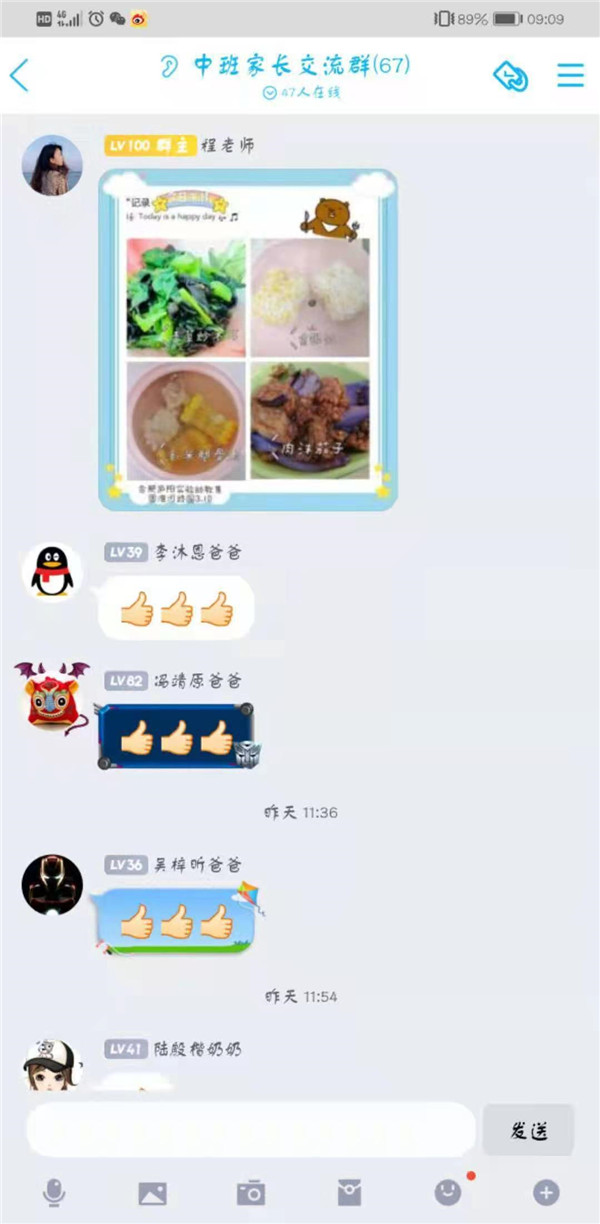This screenshot has width=600, height=1224.
Task: Tap the blue arrow tag icon in header
Action: pyautogui.click(x=510, y=76)
